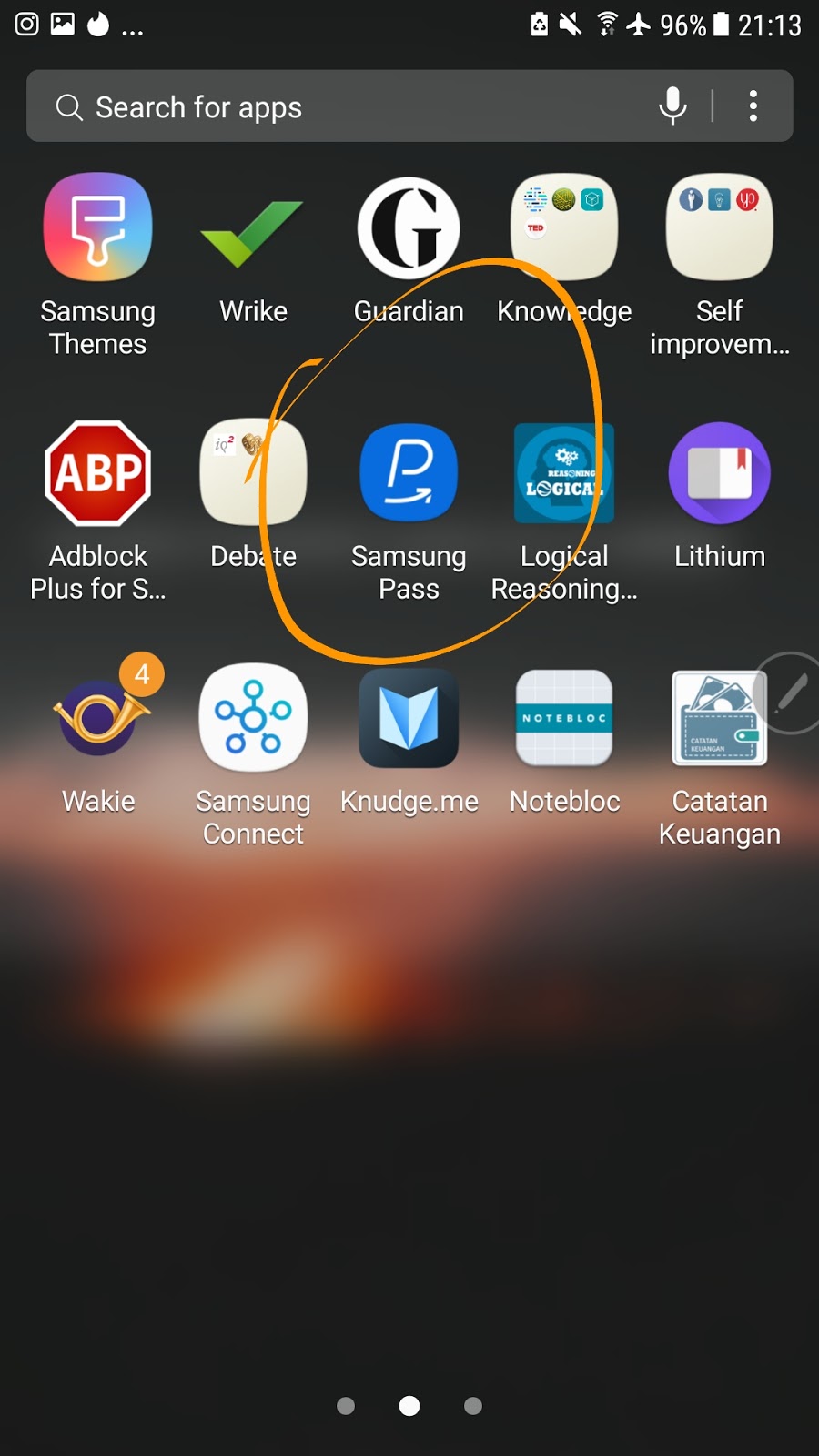Viewport: 819px width, 1456px height.
Task: Launch Samsung Connect
Action: pyautogui.click(x=253, y=719)
